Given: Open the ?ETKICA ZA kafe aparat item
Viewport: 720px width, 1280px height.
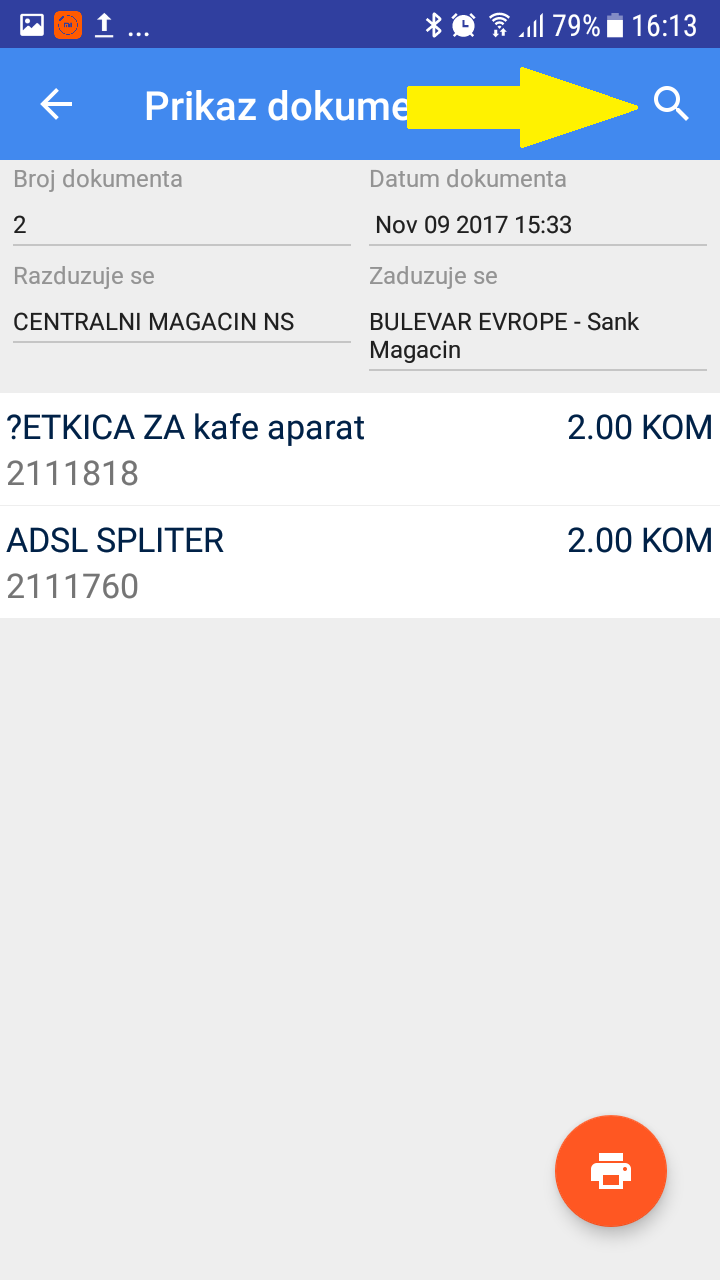Looking at the screenshot, I should tap(359, 449).
